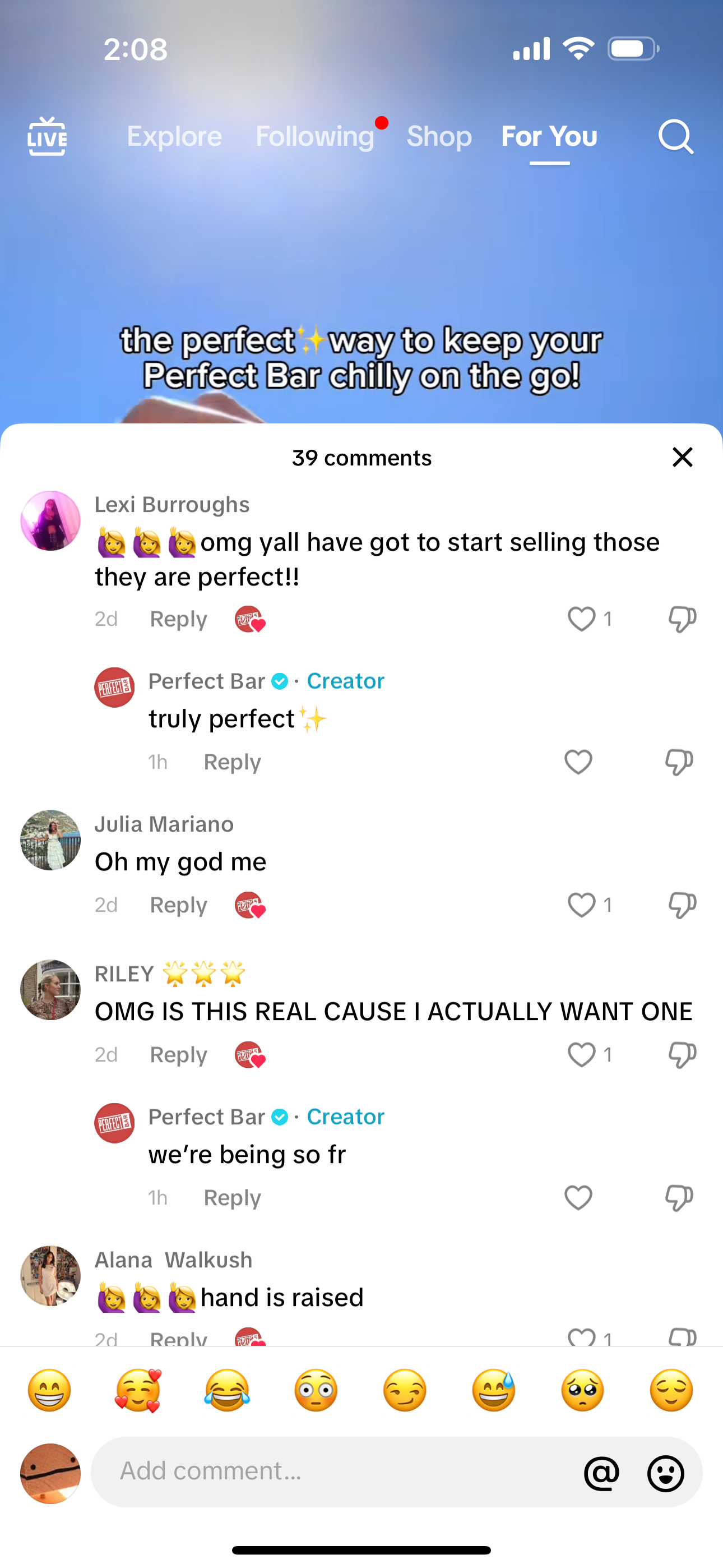The height and width of the screenshot is (1568, 723).
Task: Close the comments panel
Action: point(682,457)
